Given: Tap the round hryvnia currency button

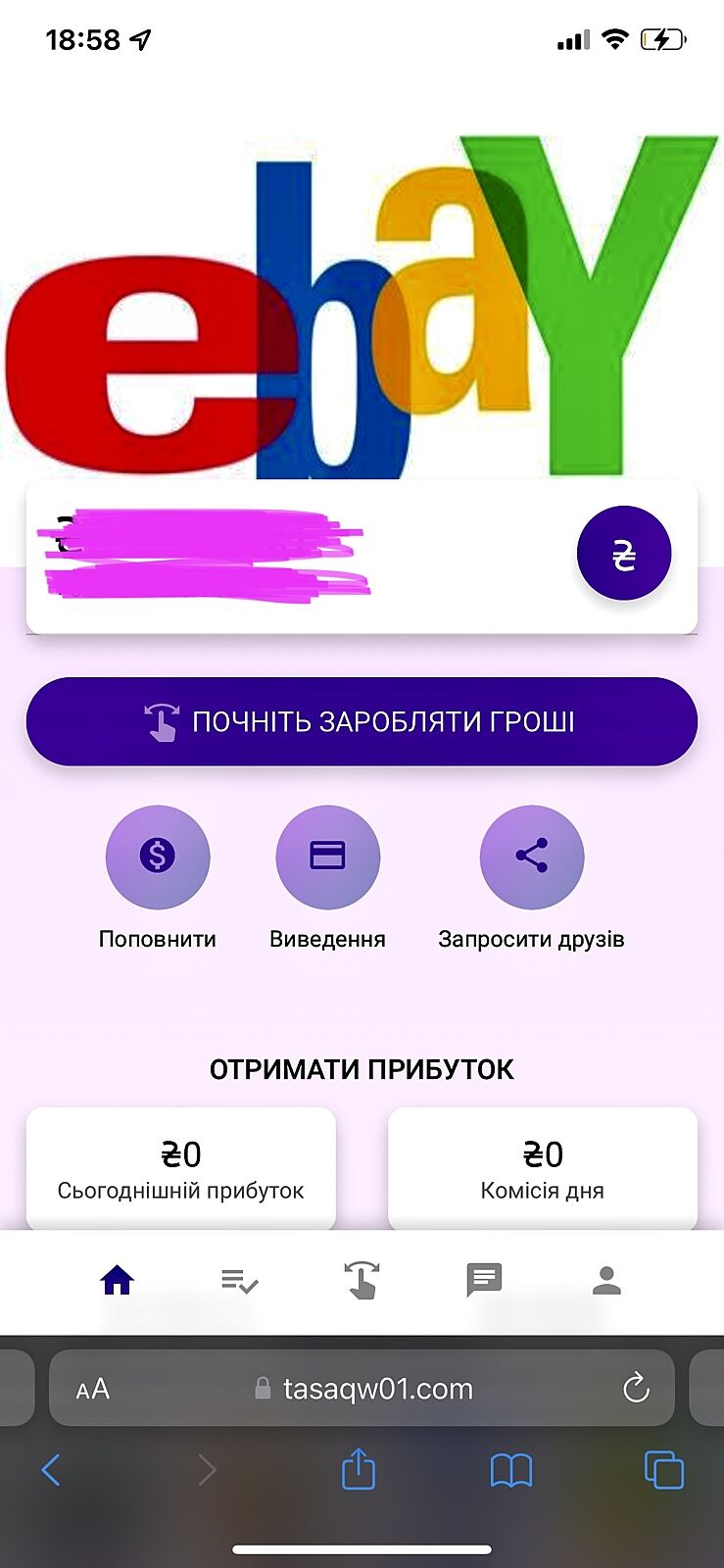Looking at the screenshot, I should tap(623, 554).
